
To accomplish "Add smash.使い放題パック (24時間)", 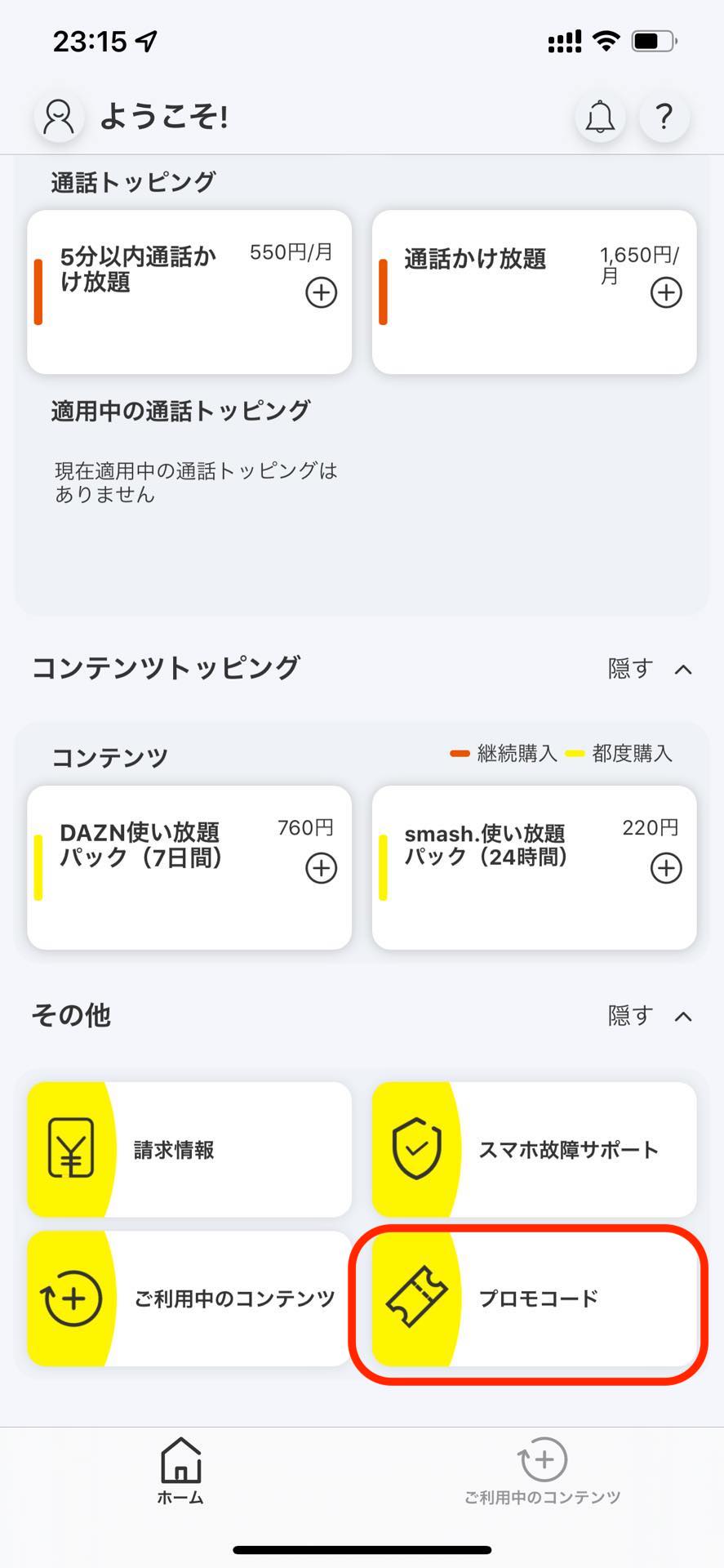I will [666, 868].
